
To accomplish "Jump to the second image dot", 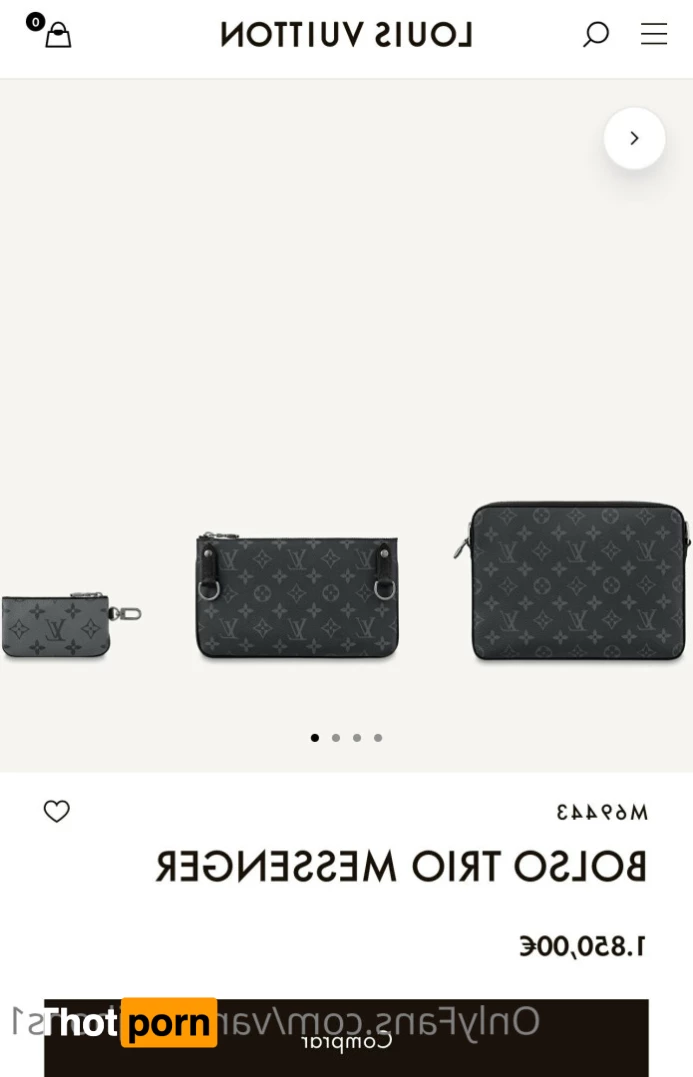I will 336,738.
